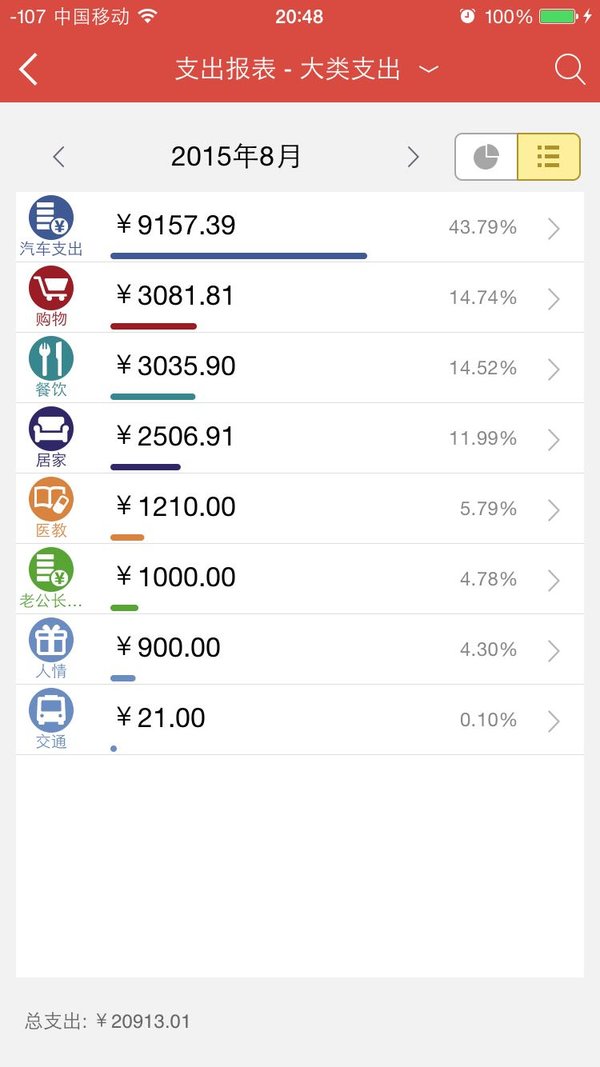The image size is (600, 1067).
Task: Open the 汽车支出 category details
Action: click(x=300, y=227)
